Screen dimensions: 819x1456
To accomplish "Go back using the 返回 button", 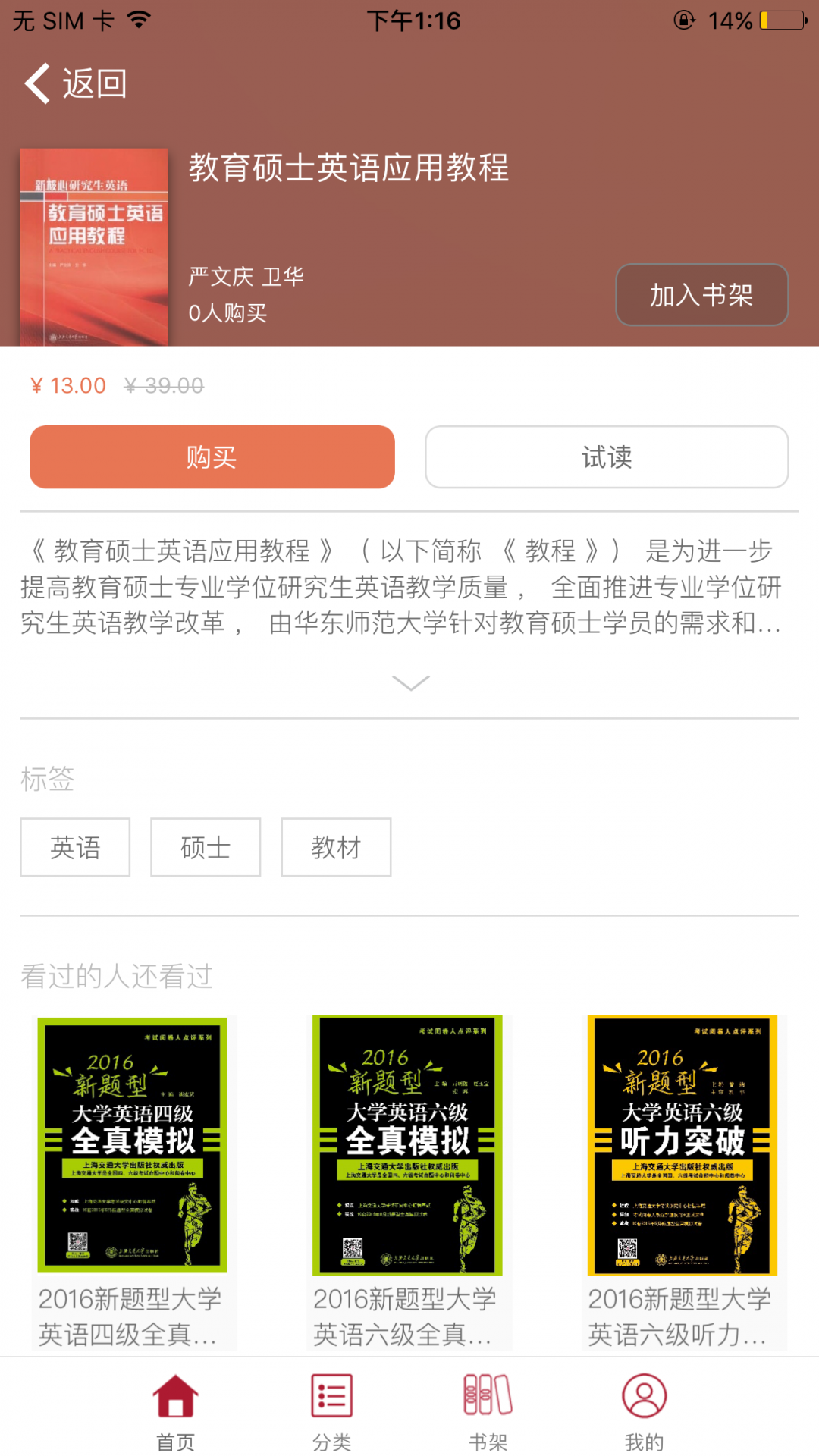I will (76, 83).
